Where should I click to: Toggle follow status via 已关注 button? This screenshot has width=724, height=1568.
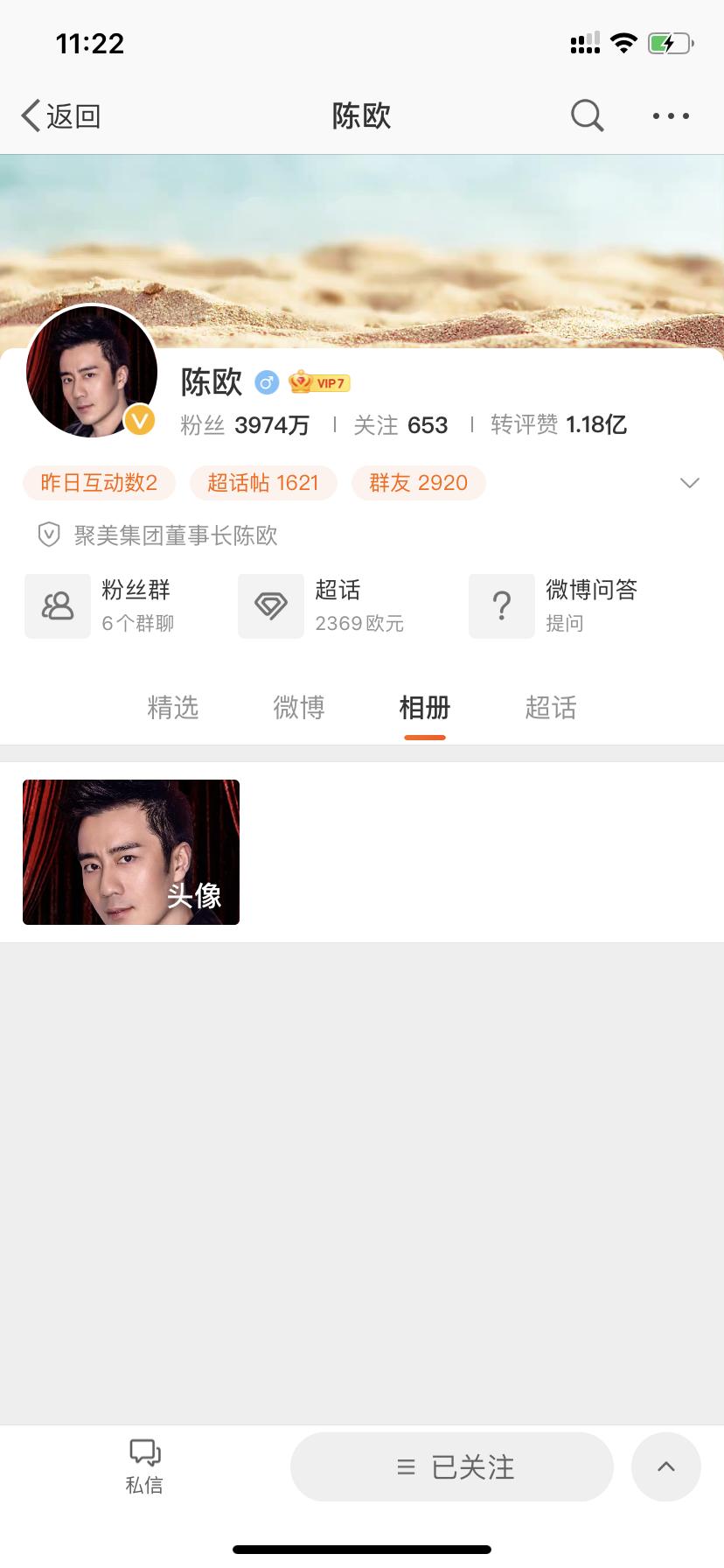pos(451,1466)
